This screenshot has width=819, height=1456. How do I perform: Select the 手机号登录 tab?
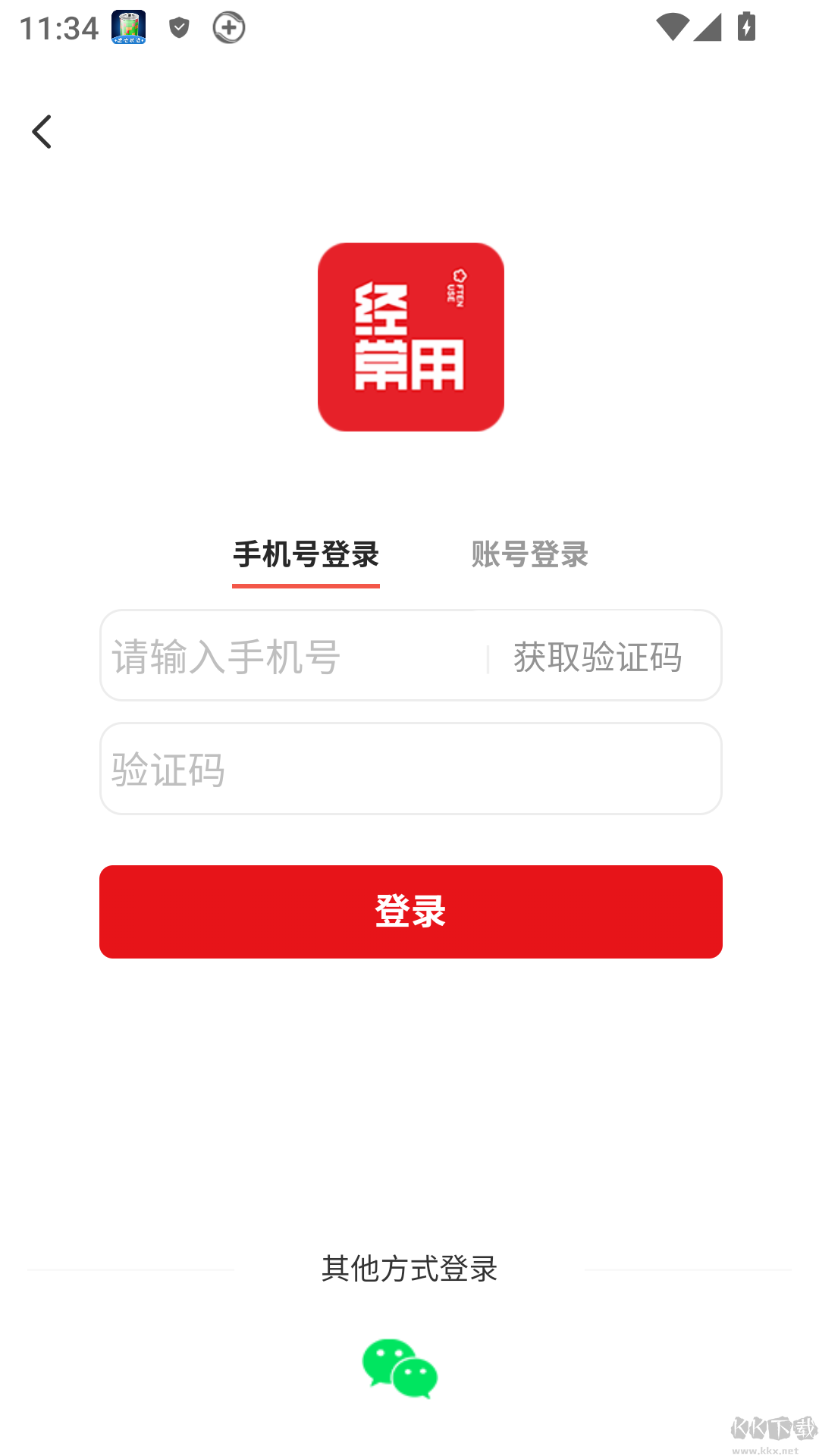[x=306, y=555]
